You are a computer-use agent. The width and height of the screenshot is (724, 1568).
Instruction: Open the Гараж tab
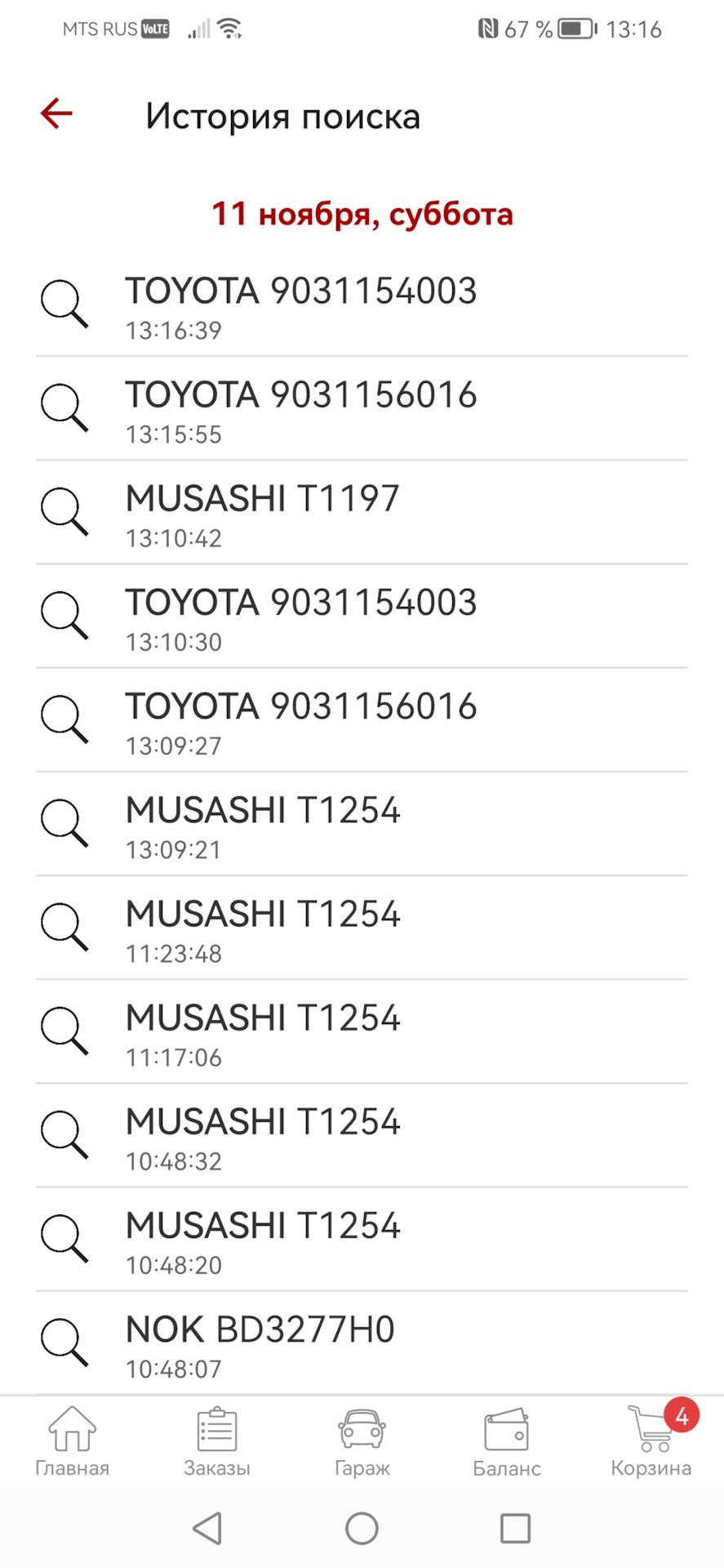pyautogui.click(x=362, y=1443)
